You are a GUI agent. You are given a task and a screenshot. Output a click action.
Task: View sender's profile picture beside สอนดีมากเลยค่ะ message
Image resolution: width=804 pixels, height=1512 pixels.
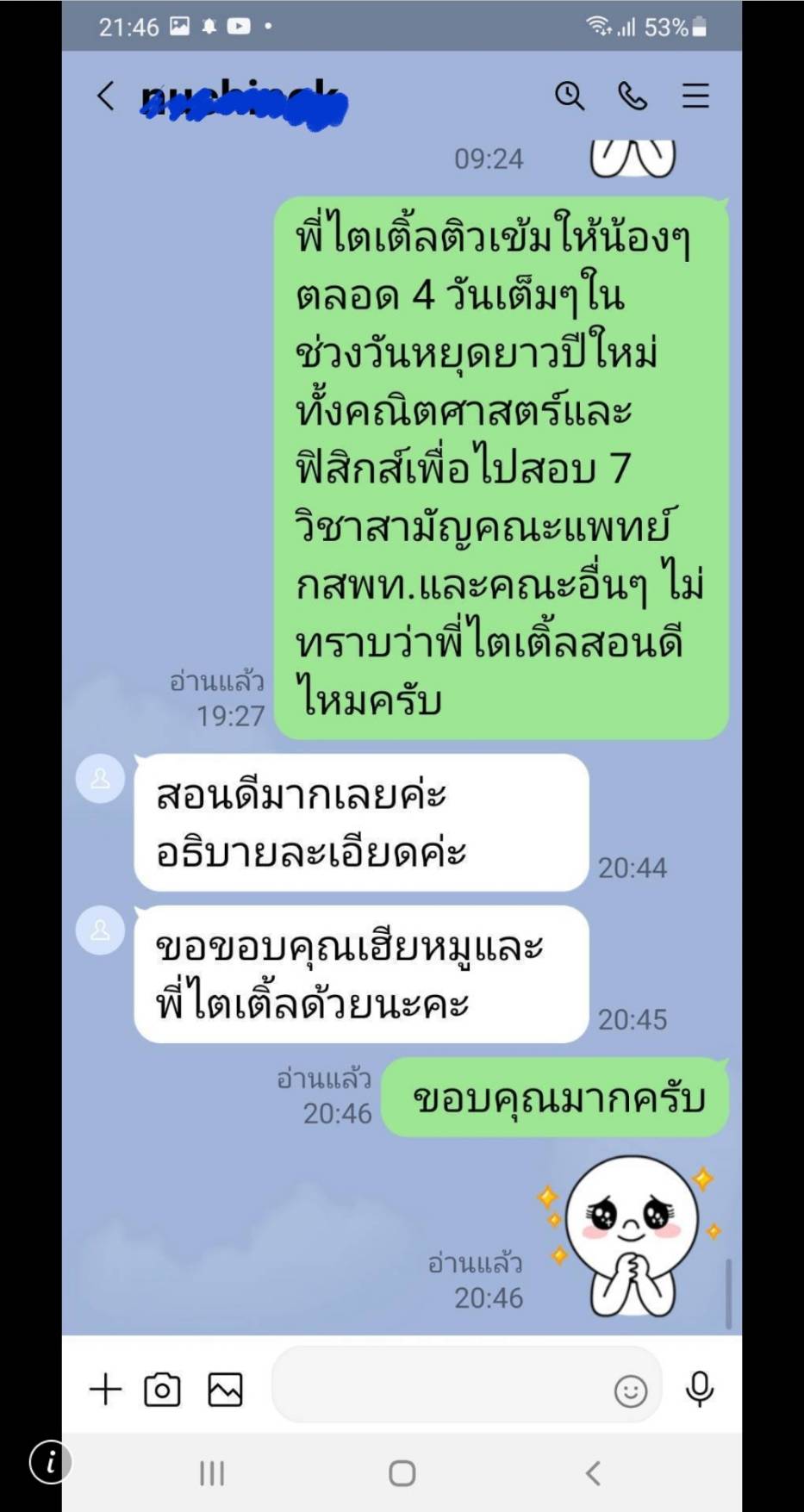tap(101, 779)
